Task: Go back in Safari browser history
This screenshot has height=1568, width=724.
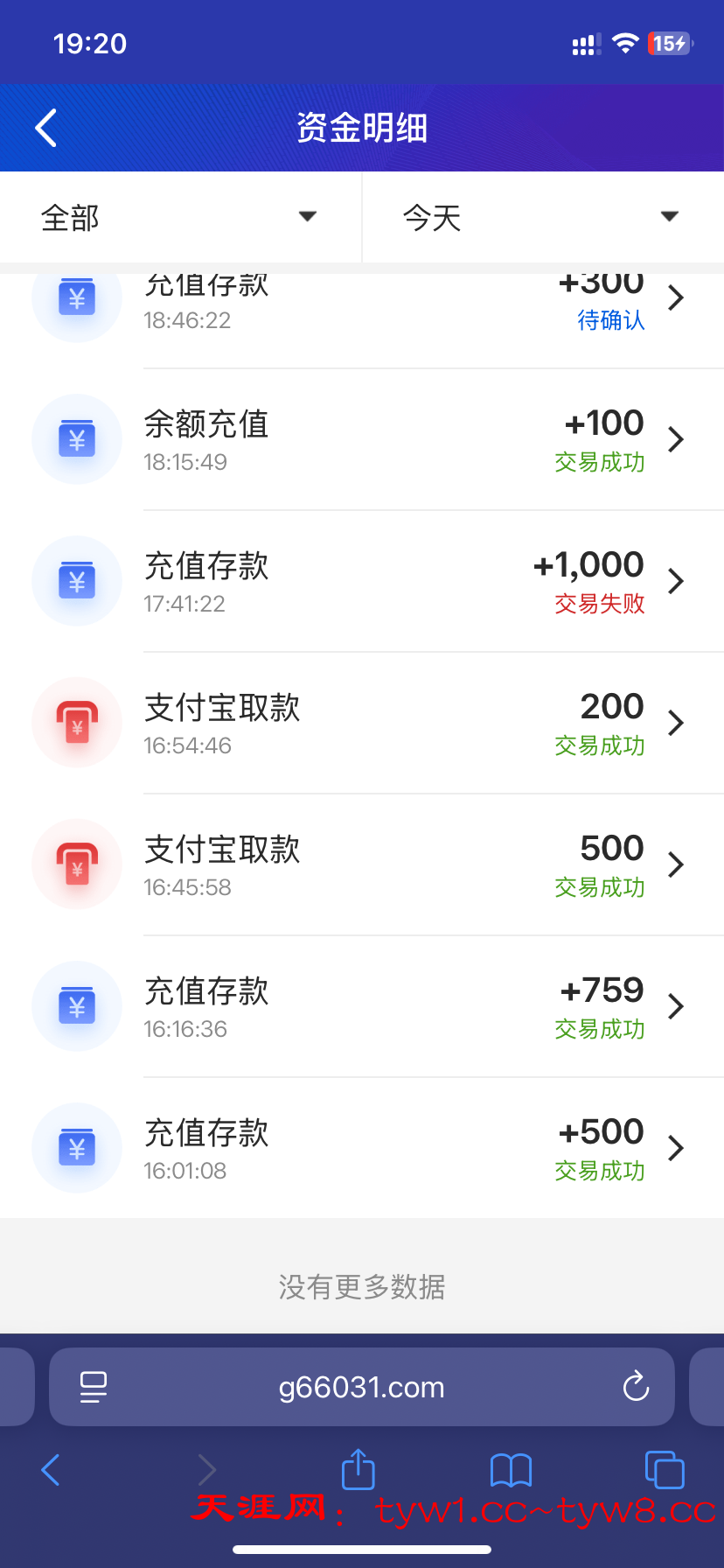Action: point(51,1470)
